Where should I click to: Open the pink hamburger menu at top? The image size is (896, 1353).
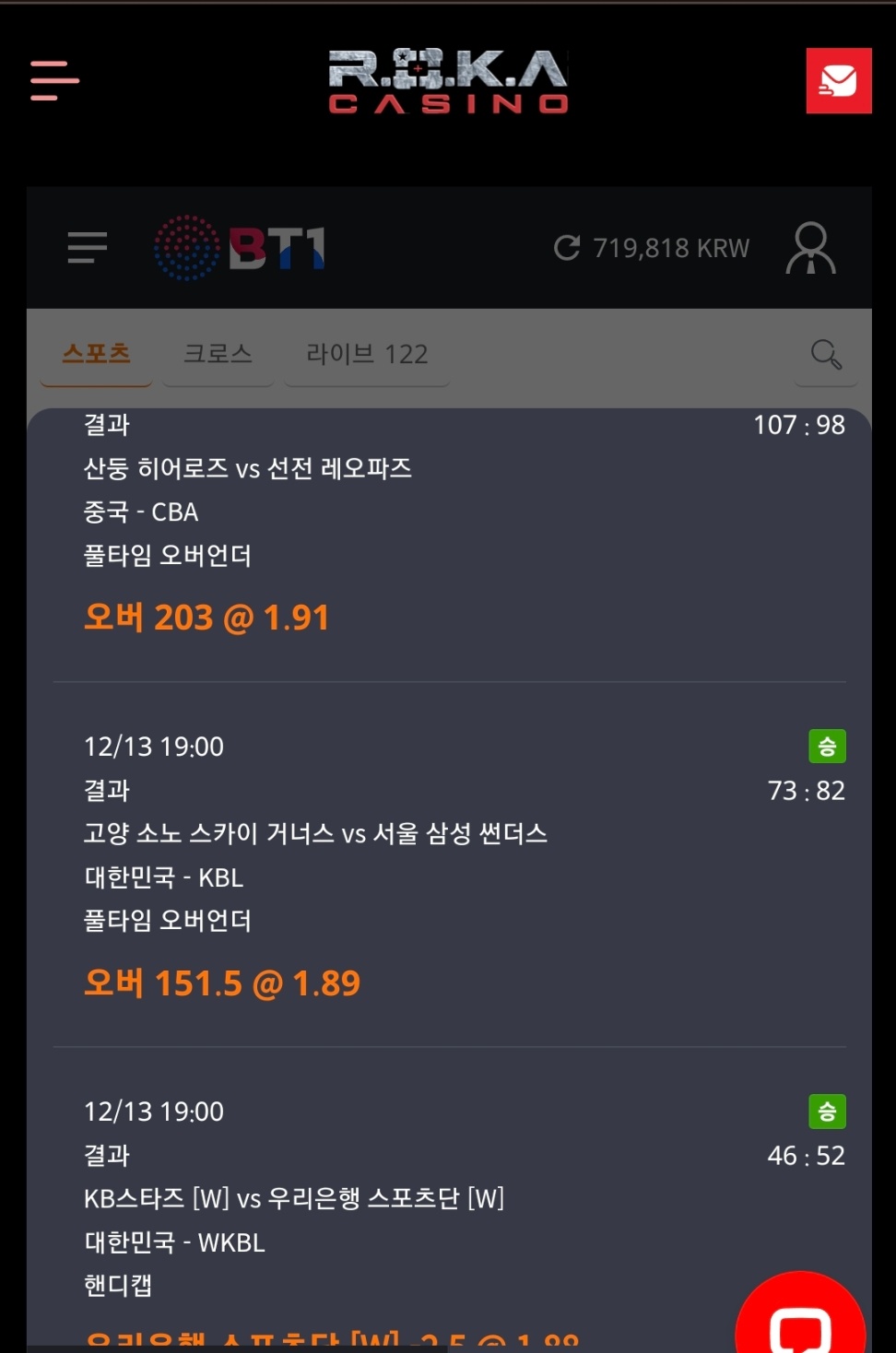[54, 81]
